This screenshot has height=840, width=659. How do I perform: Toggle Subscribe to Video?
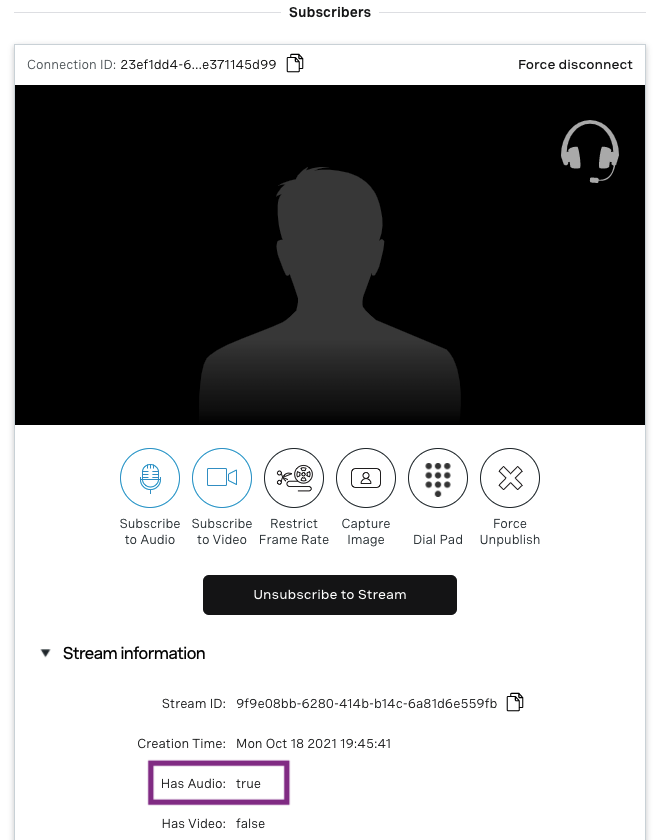pos(222,478)
